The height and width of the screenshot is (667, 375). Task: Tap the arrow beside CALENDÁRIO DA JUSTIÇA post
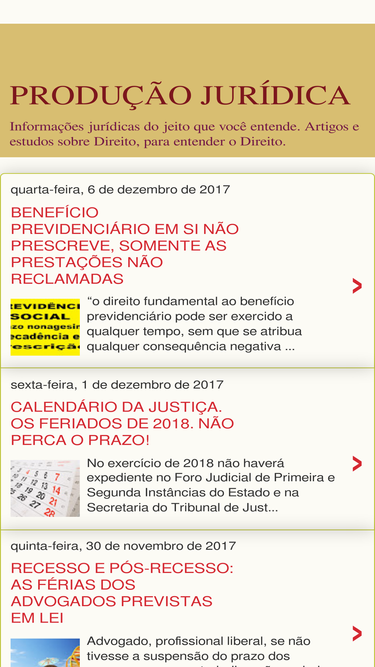pyautogui.click(x=357, y=464)
